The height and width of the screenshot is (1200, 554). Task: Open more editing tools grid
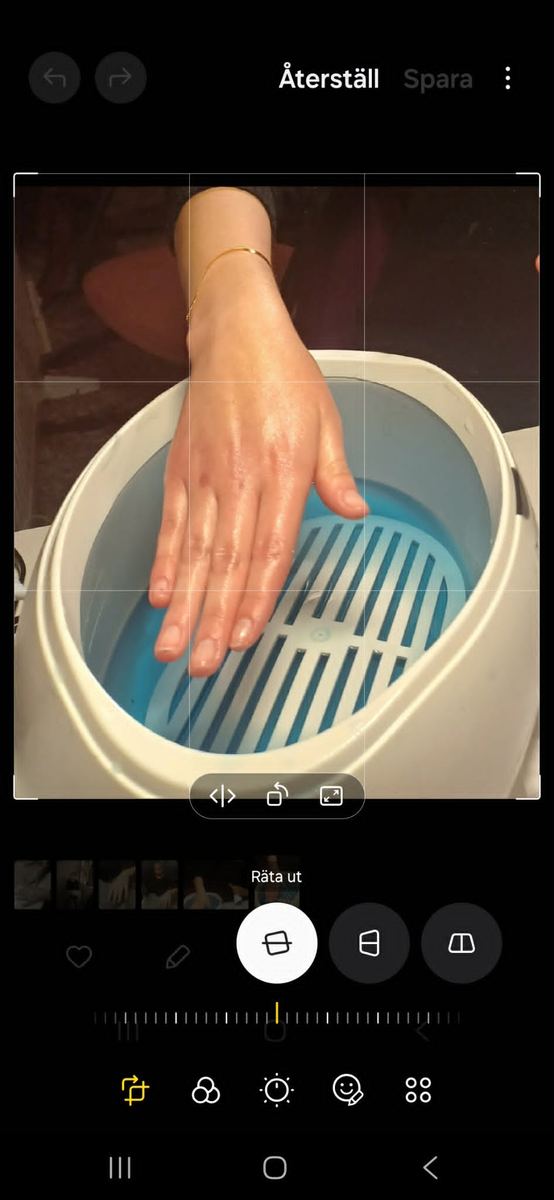[x=419, y=1090]
